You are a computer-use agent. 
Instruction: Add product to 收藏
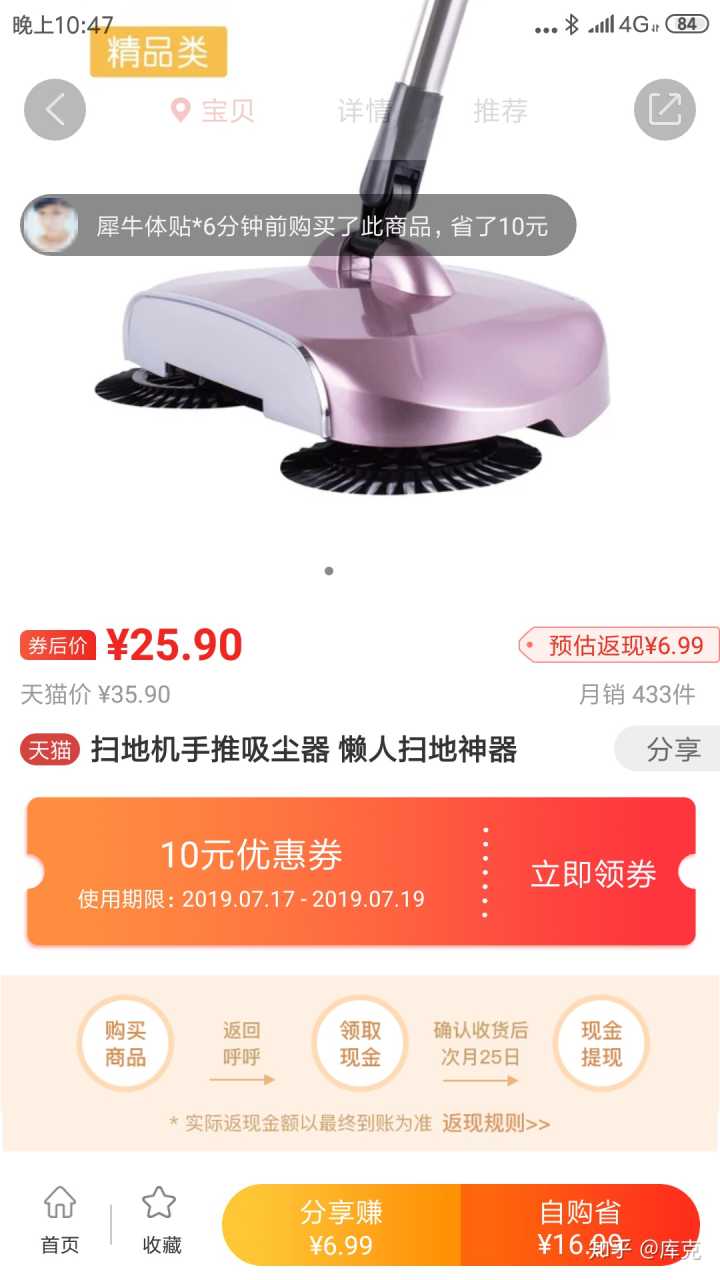tap(162, 1222)
